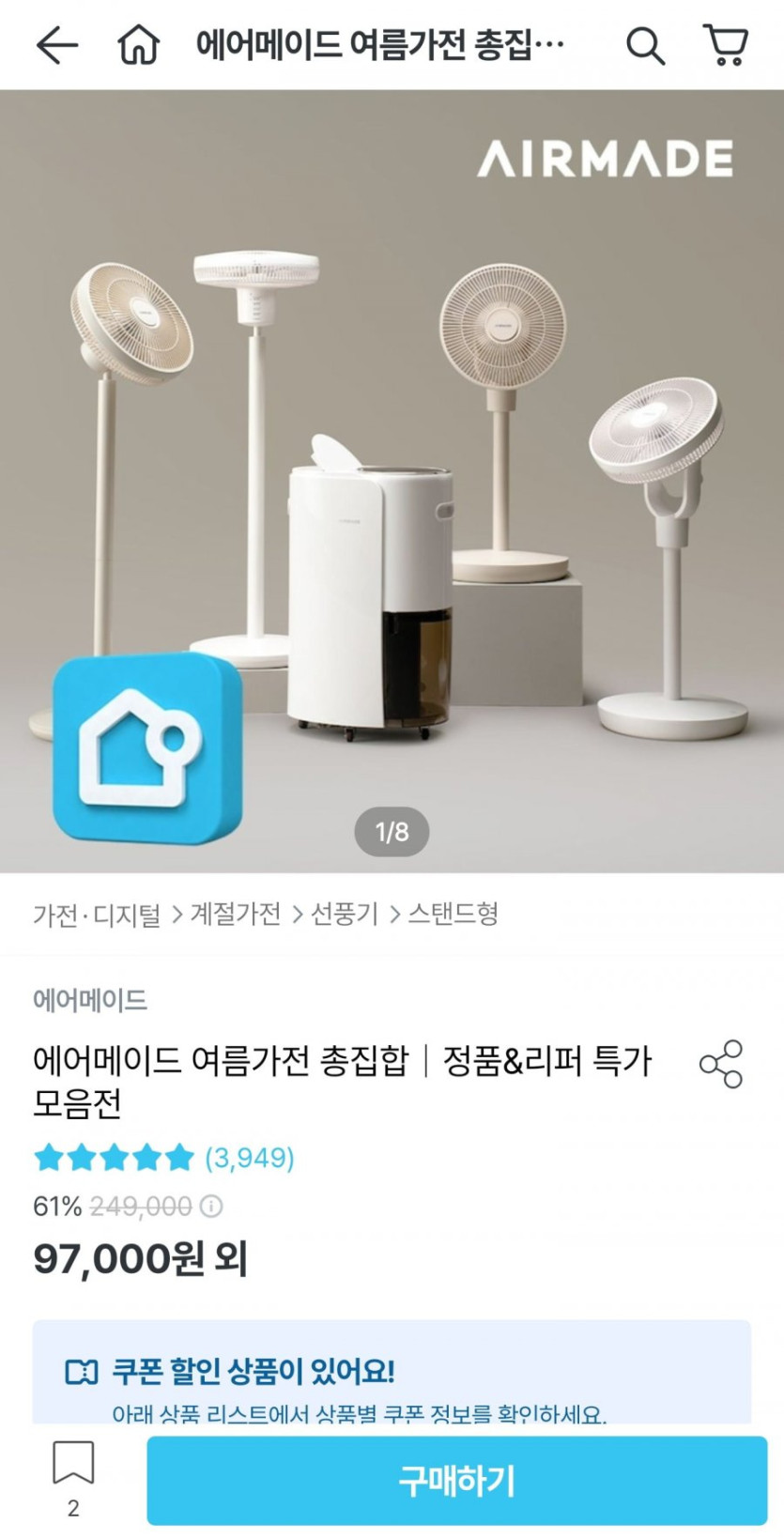Open the 계절가전 category breadcrumb
The width and height of the screenshot is (784, 1538).
235,914
